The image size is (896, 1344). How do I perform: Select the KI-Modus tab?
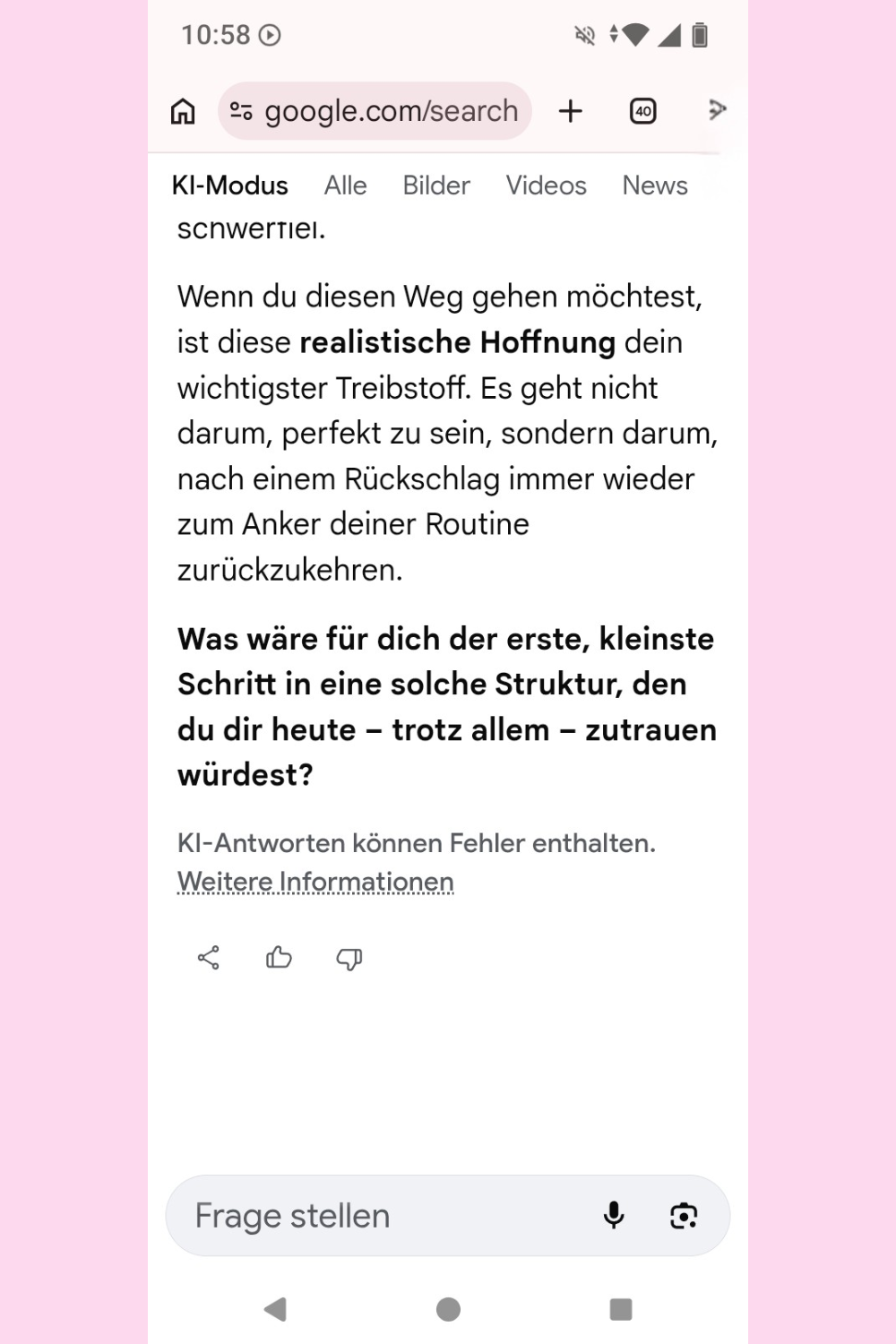pyautogui.click(x=229, y=185)
